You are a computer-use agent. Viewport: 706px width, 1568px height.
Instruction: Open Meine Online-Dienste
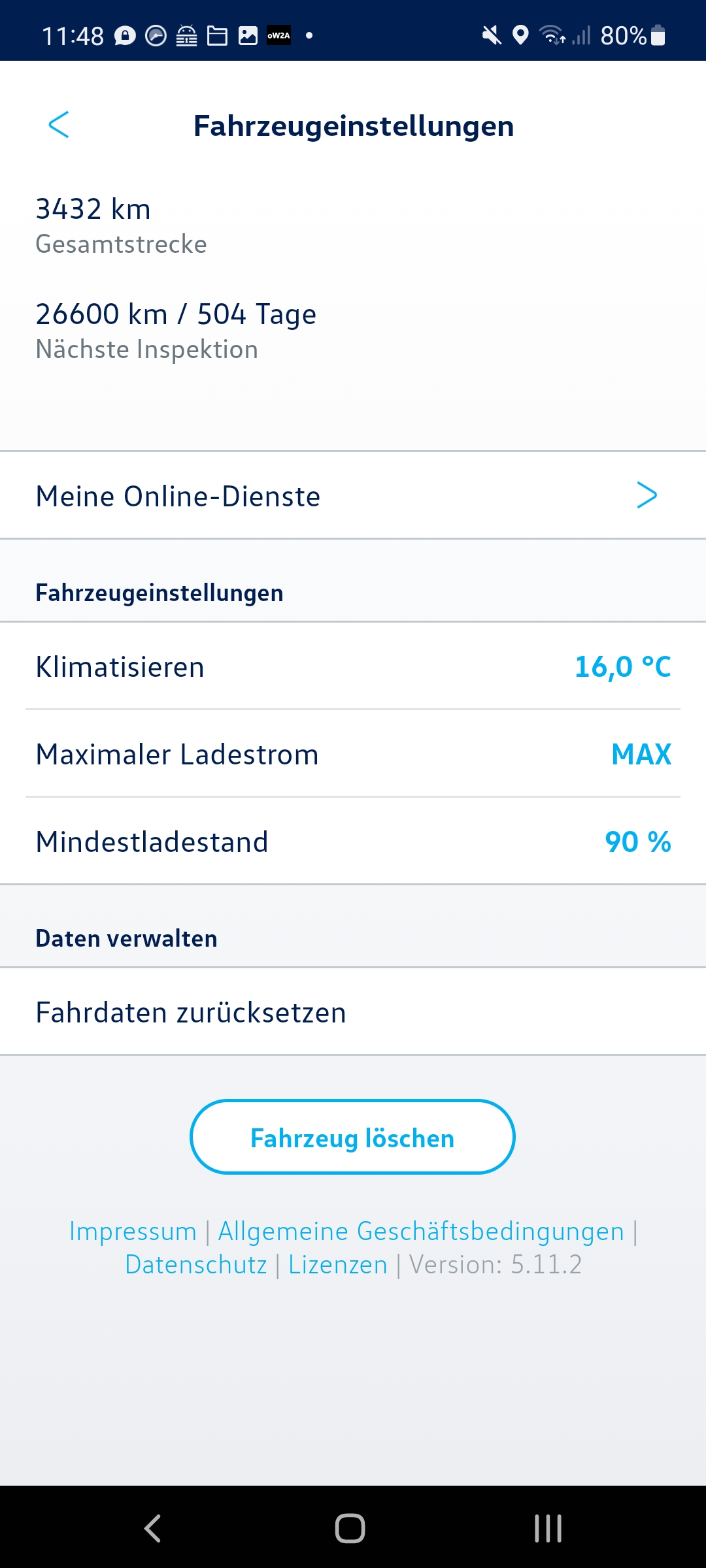click(x=353, y=496)
